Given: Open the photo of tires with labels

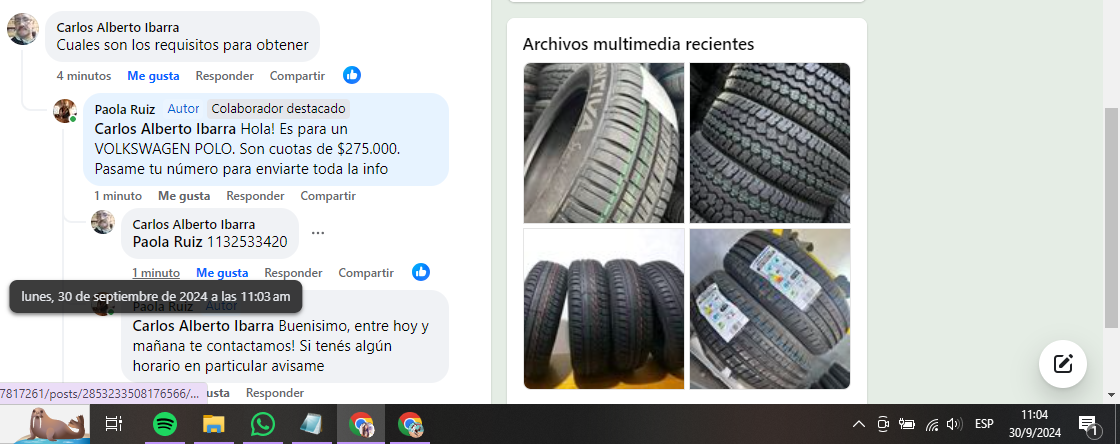Looking at the screenshot, I should [x=770, y=309].
